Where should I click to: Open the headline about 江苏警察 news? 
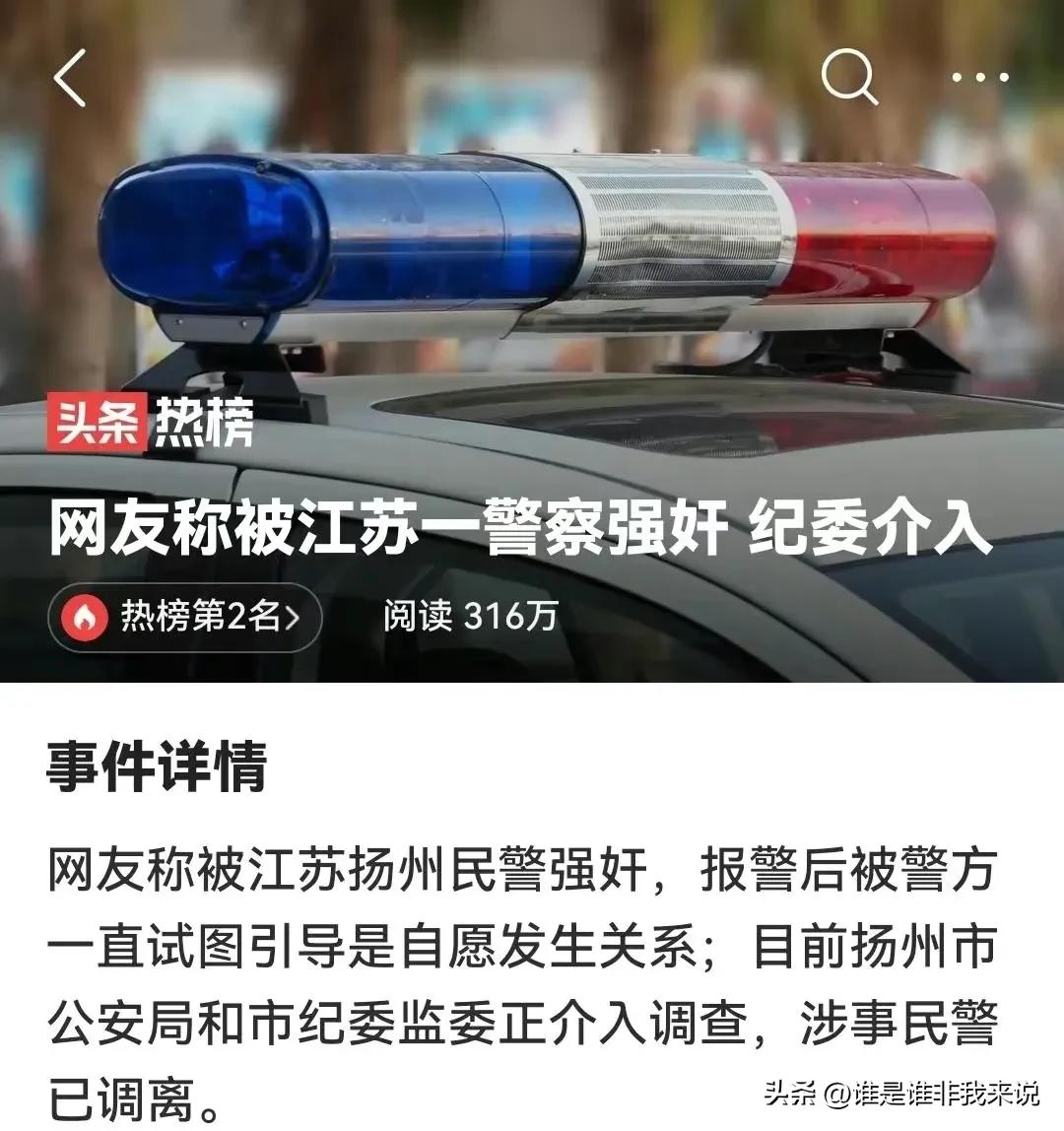pos(532,529)
